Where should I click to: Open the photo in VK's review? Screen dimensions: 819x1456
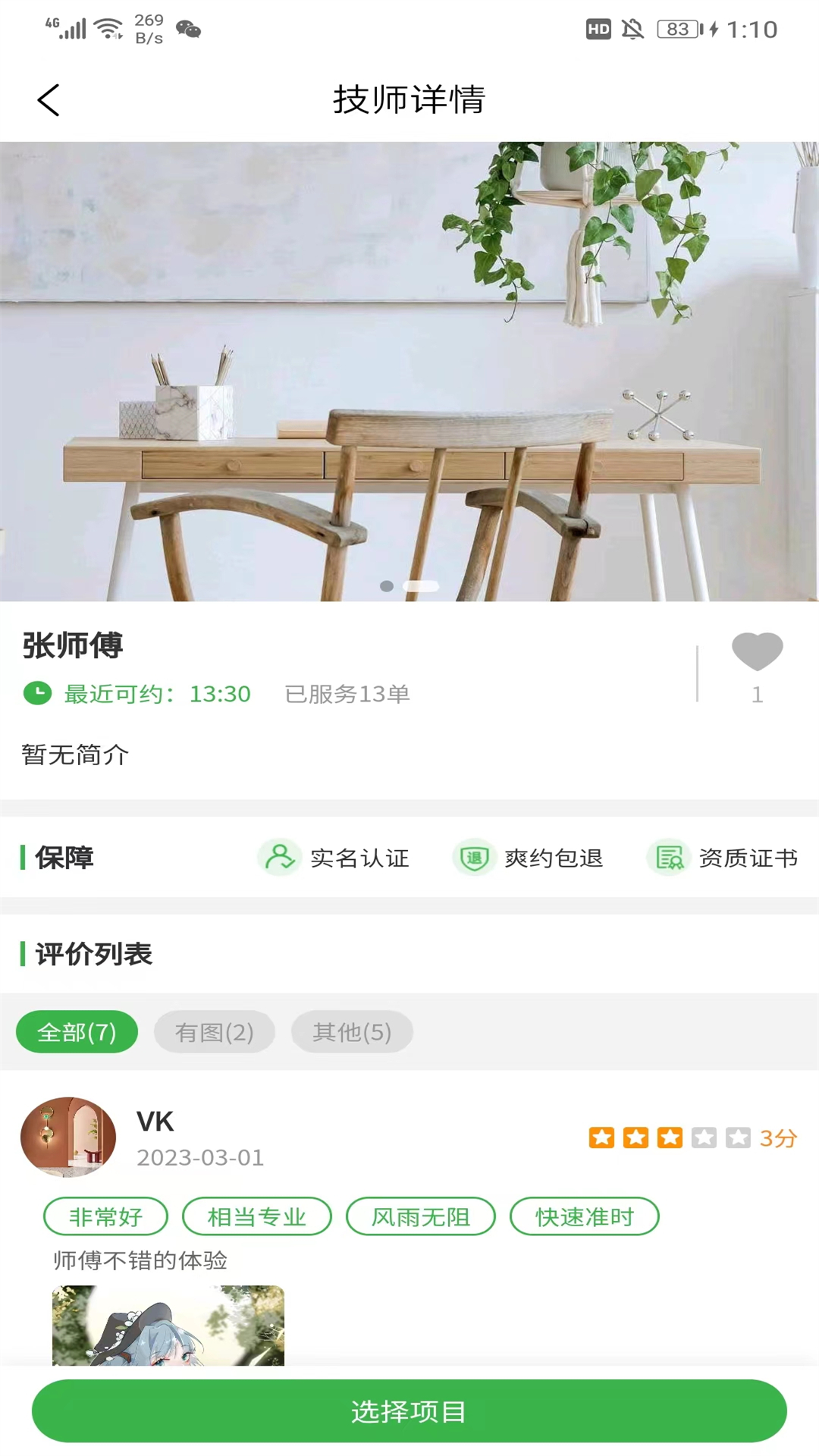tap(168, 1325)
